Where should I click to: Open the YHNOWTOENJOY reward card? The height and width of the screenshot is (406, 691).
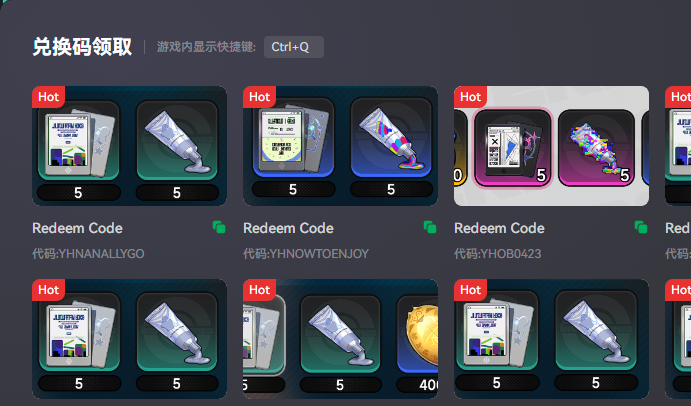click(x=340, y=146)
